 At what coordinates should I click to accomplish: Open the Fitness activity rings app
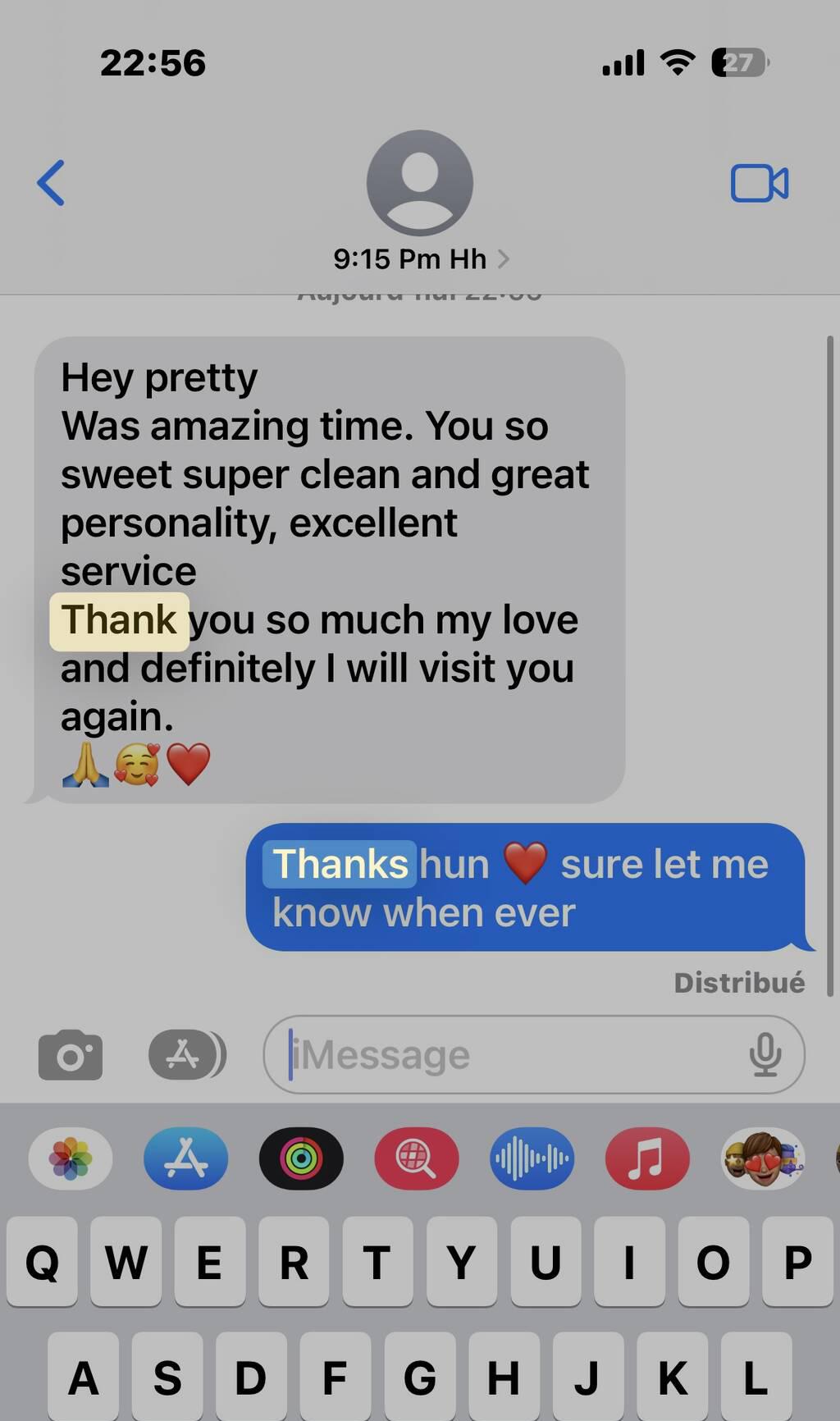pyautogui.click(x=301, y=1158)
